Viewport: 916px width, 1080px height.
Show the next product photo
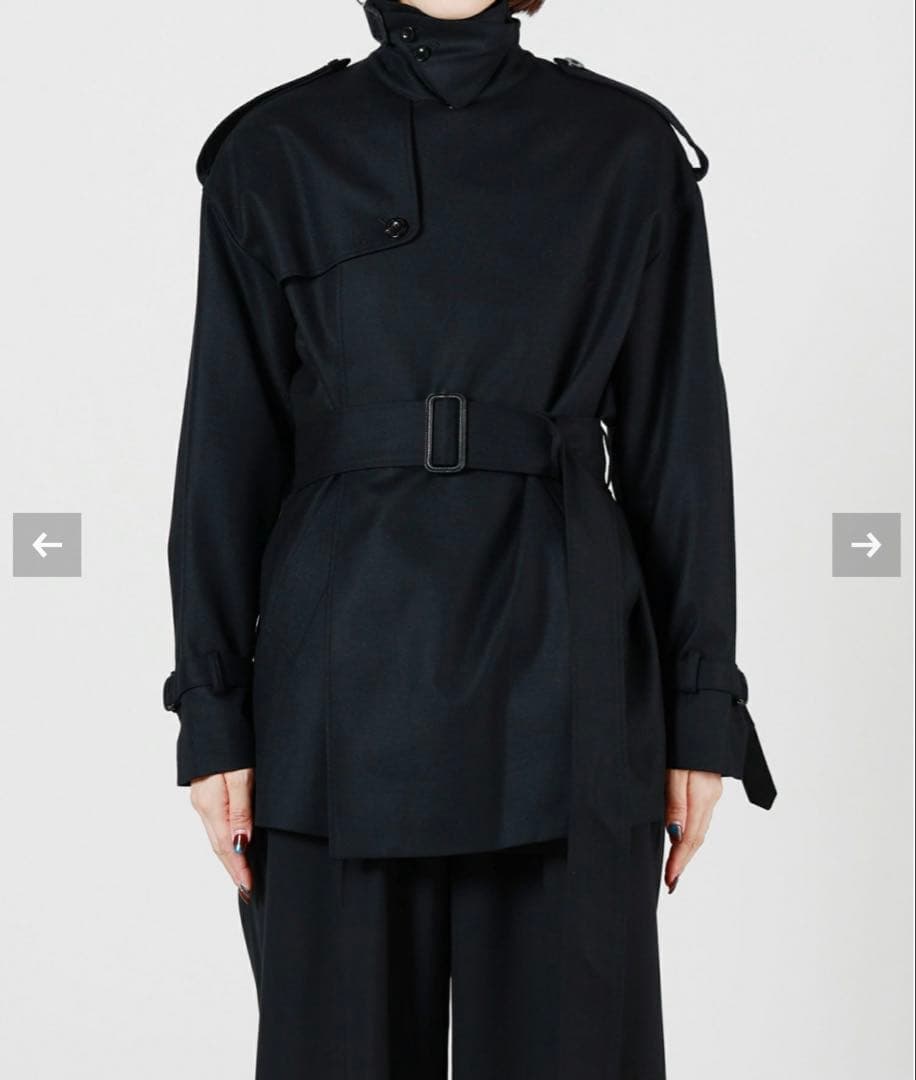[x=866, y=545]
